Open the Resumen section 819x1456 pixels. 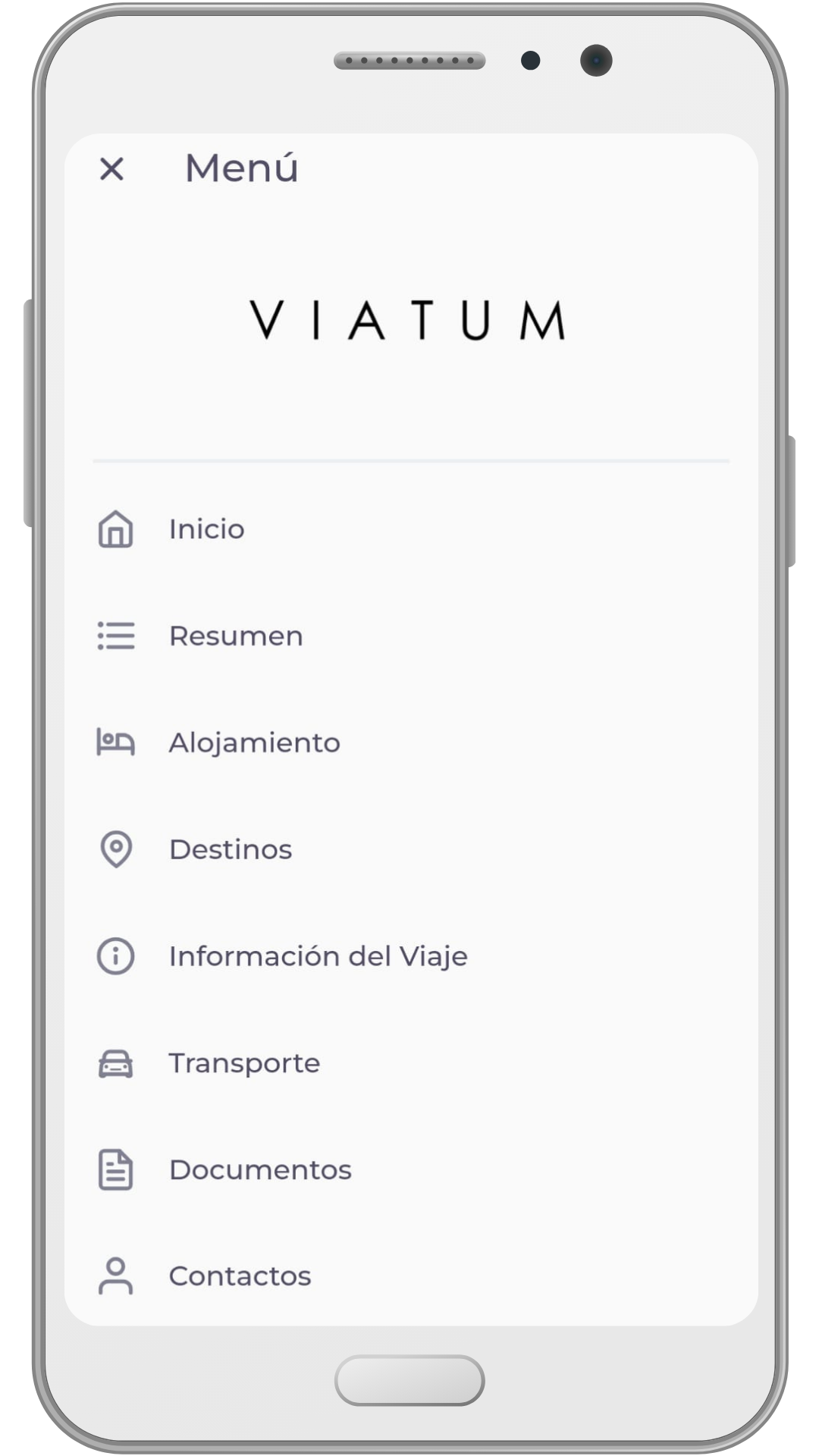pos(235,636)
